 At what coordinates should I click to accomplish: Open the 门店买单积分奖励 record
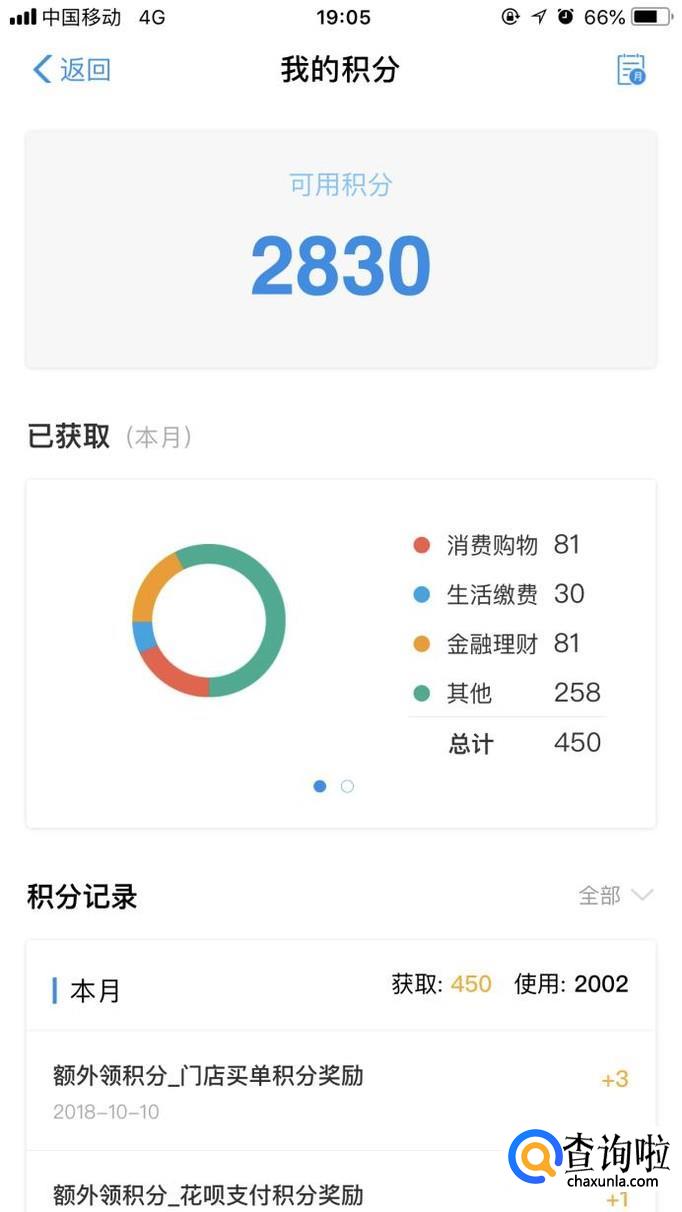coord(340,1091)
